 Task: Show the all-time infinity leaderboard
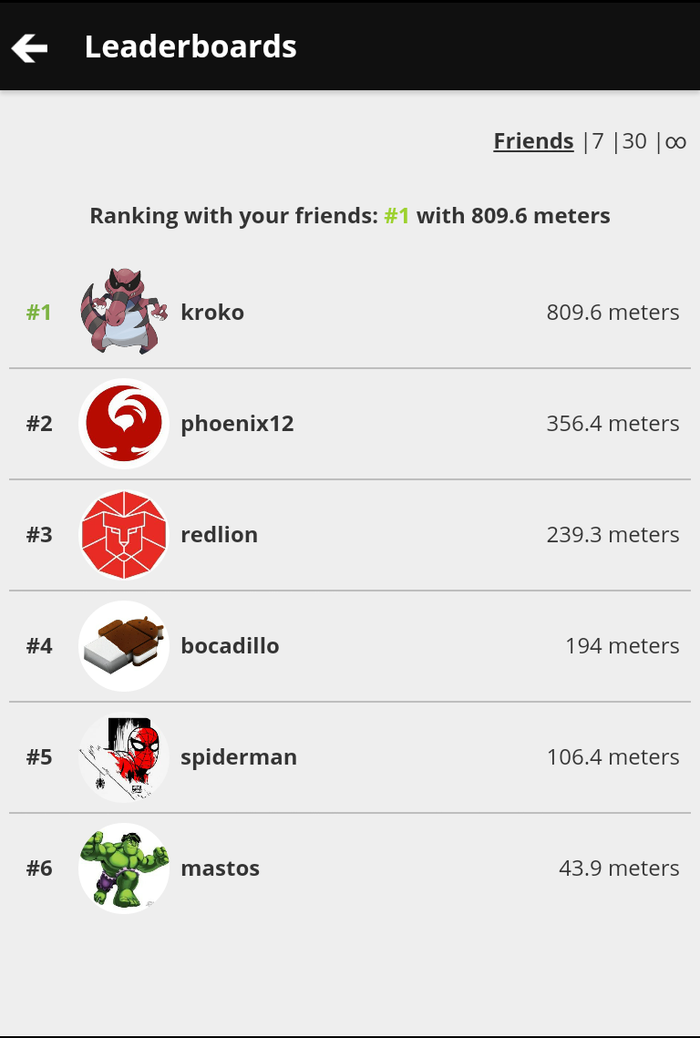tap(676, 141)
